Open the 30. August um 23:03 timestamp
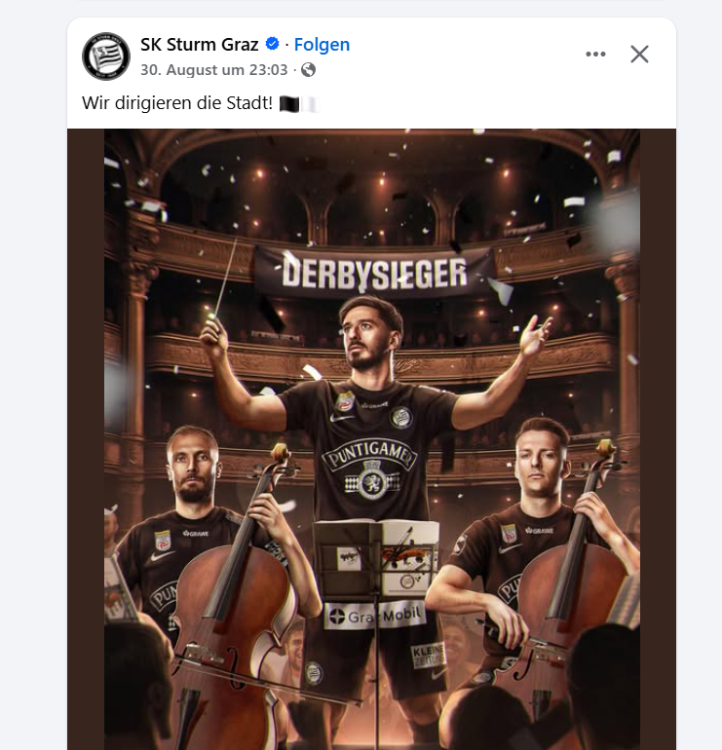Viewport: 722px width, 750px height. [x=214, y=70]
